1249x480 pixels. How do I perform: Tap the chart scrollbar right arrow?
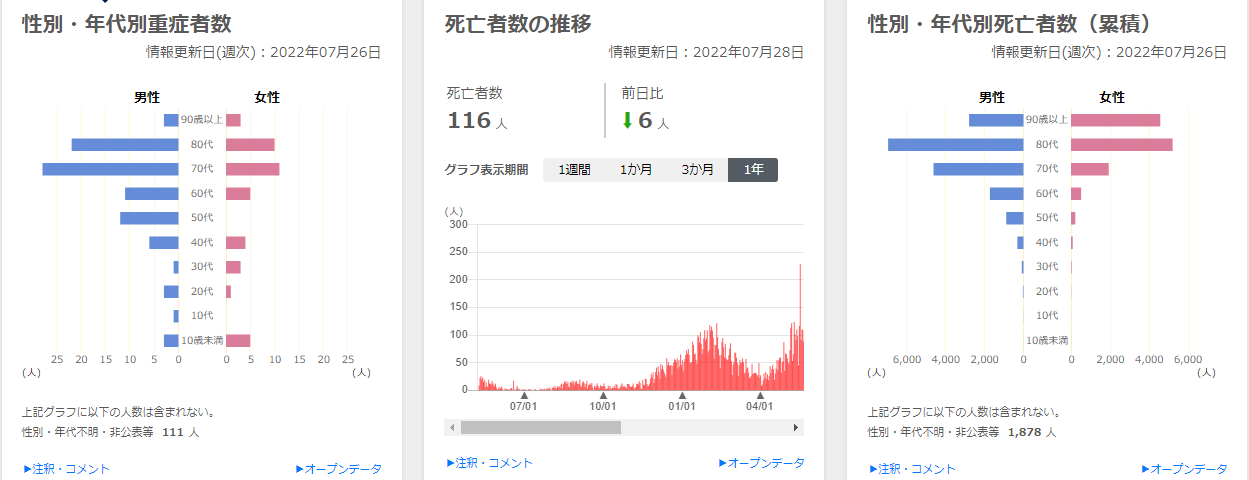795,428
